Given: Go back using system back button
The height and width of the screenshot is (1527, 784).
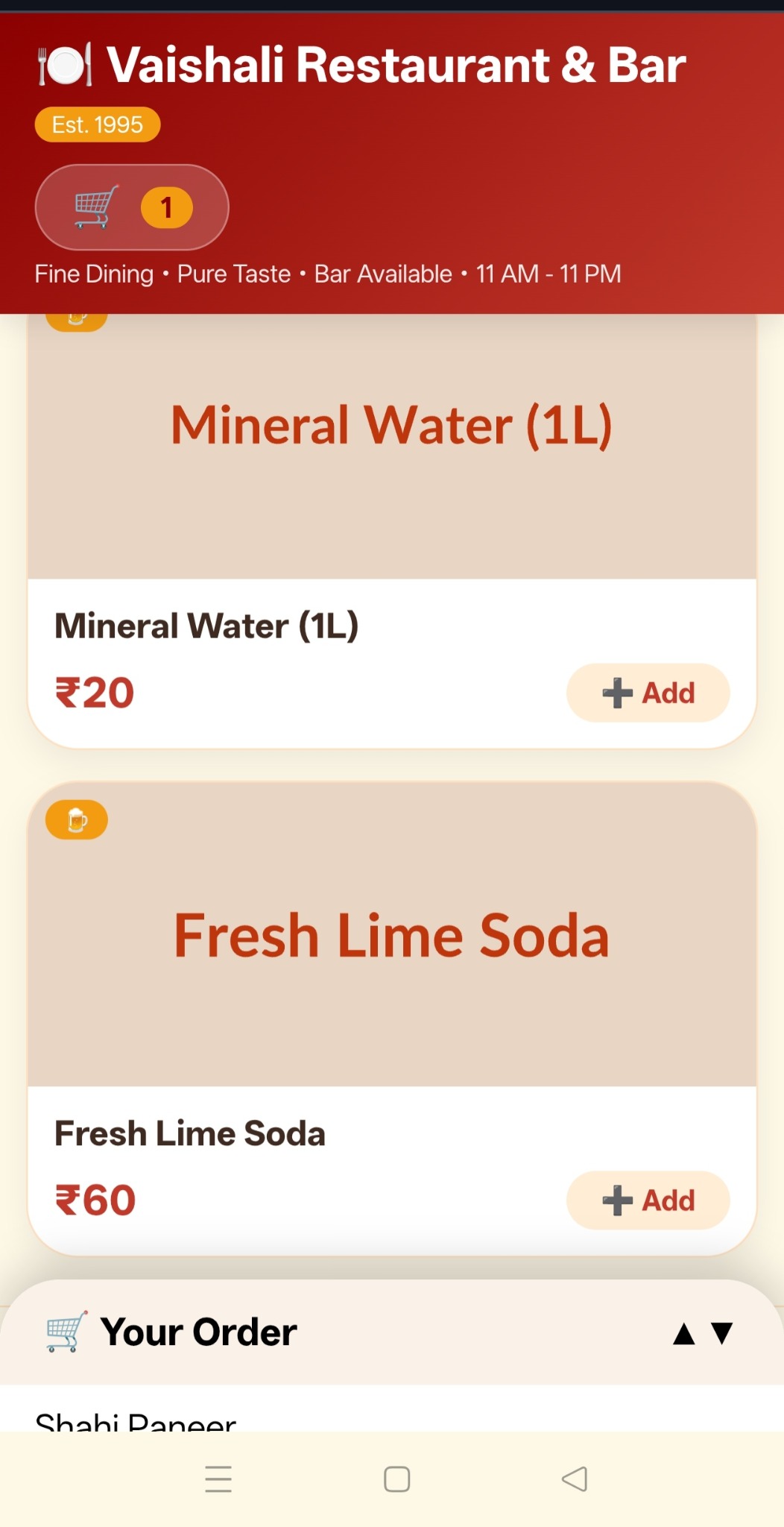Looking at the screenshot, I should pos(574,1479).
